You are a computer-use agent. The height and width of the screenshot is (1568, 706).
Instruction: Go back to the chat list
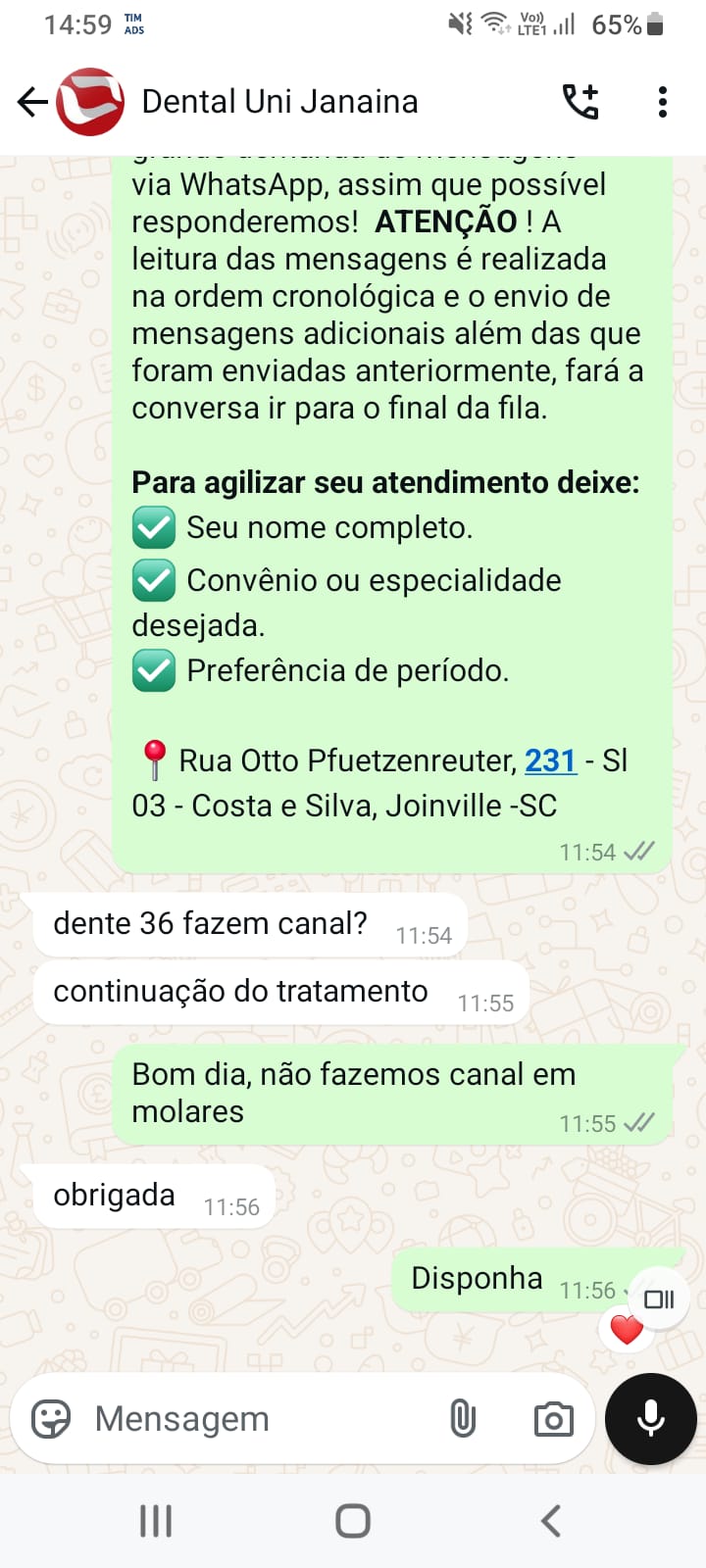pyautogui.click(x=32, y=102)
